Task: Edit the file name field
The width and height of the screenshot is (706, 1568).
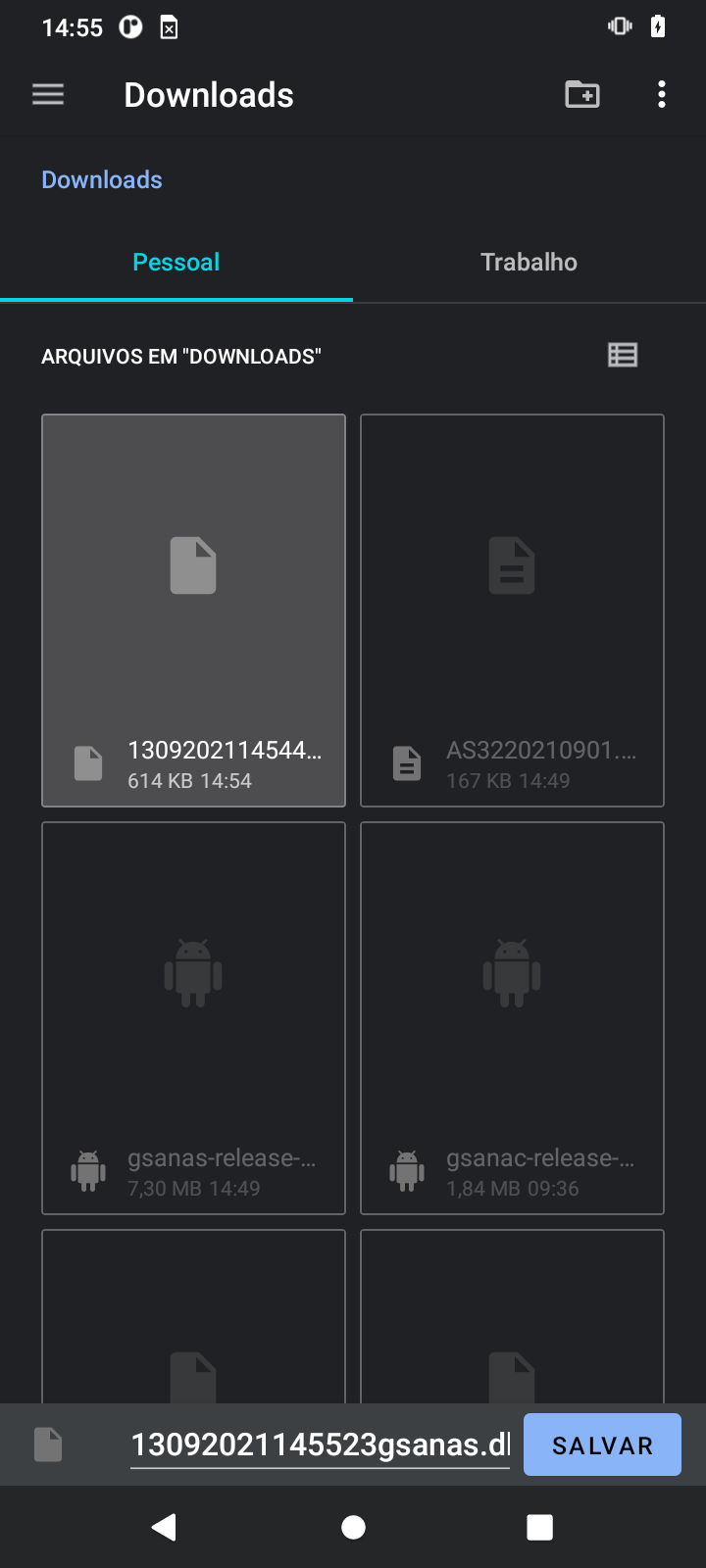Action: (320, 1445)
